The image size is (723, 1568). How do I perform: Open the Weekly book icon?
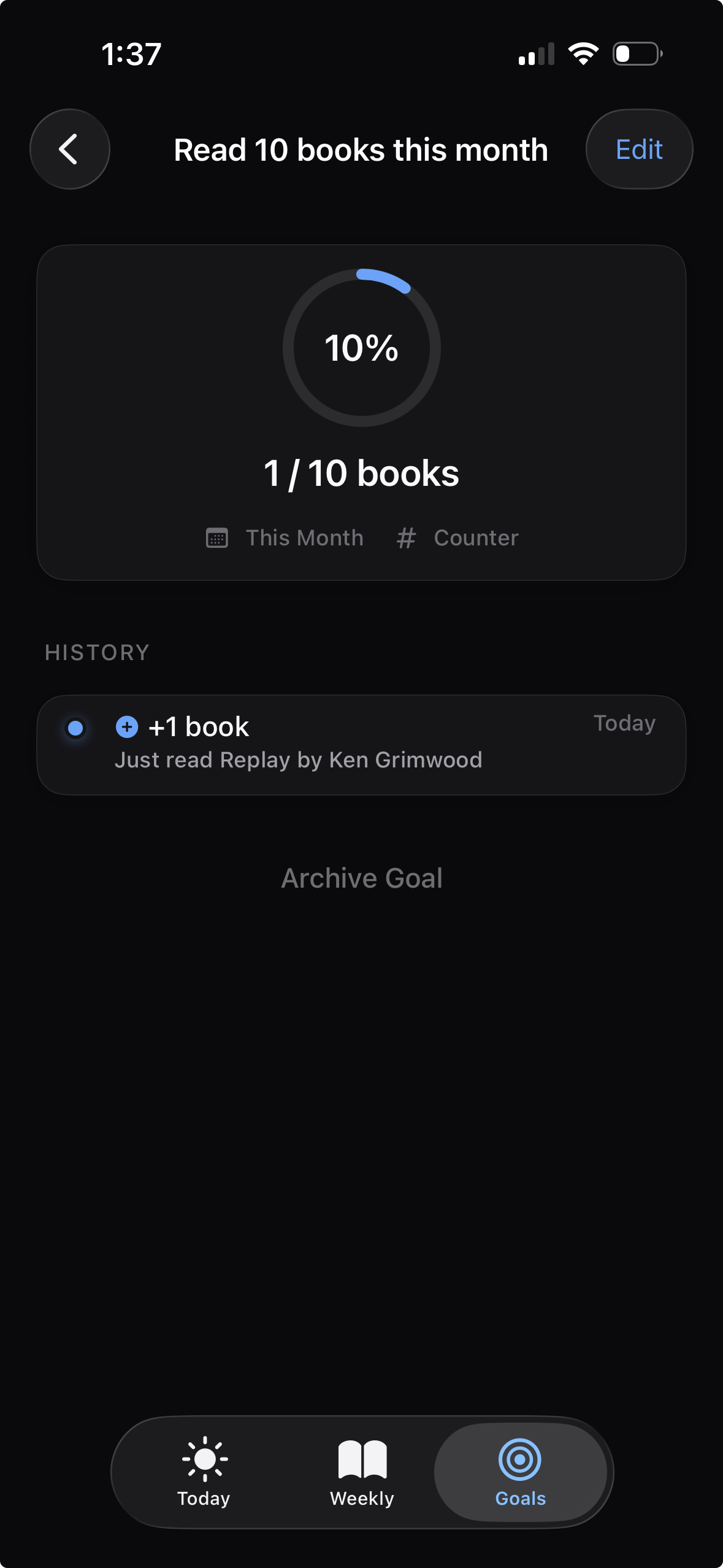[361, 1459]
